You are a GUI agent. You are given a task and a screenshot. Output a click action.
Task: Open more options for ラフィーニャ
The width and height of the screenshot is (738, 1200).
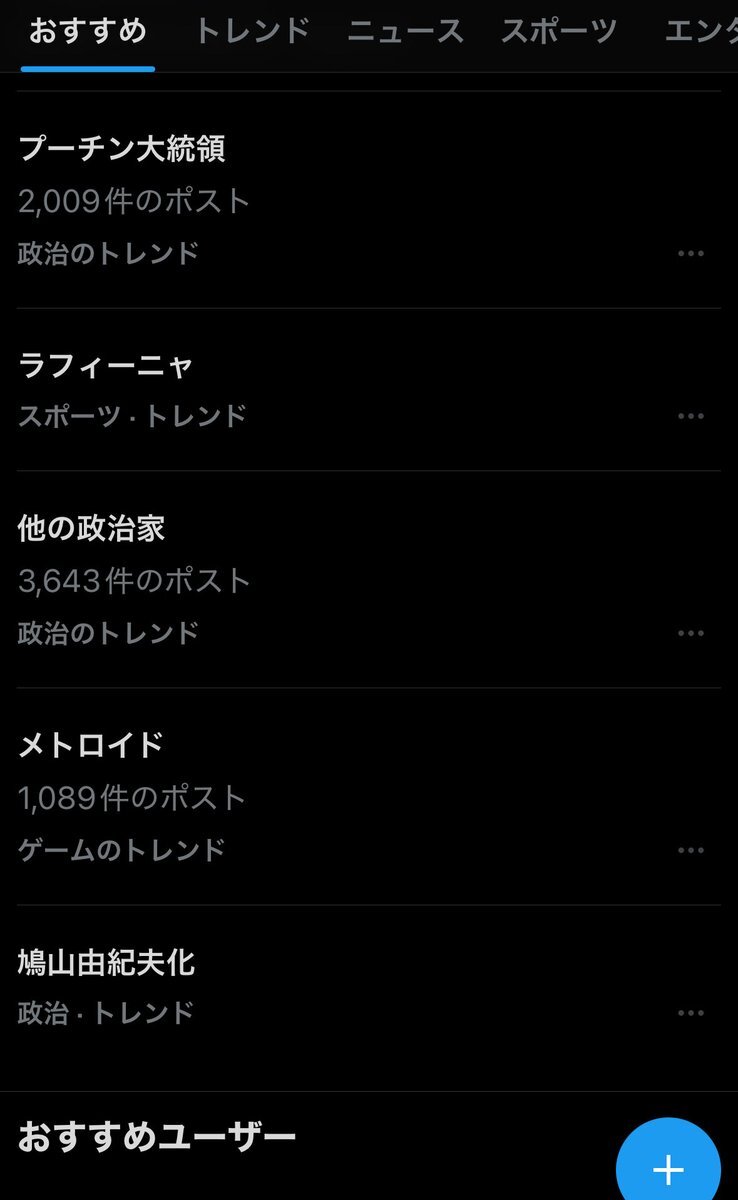point(691,416)
